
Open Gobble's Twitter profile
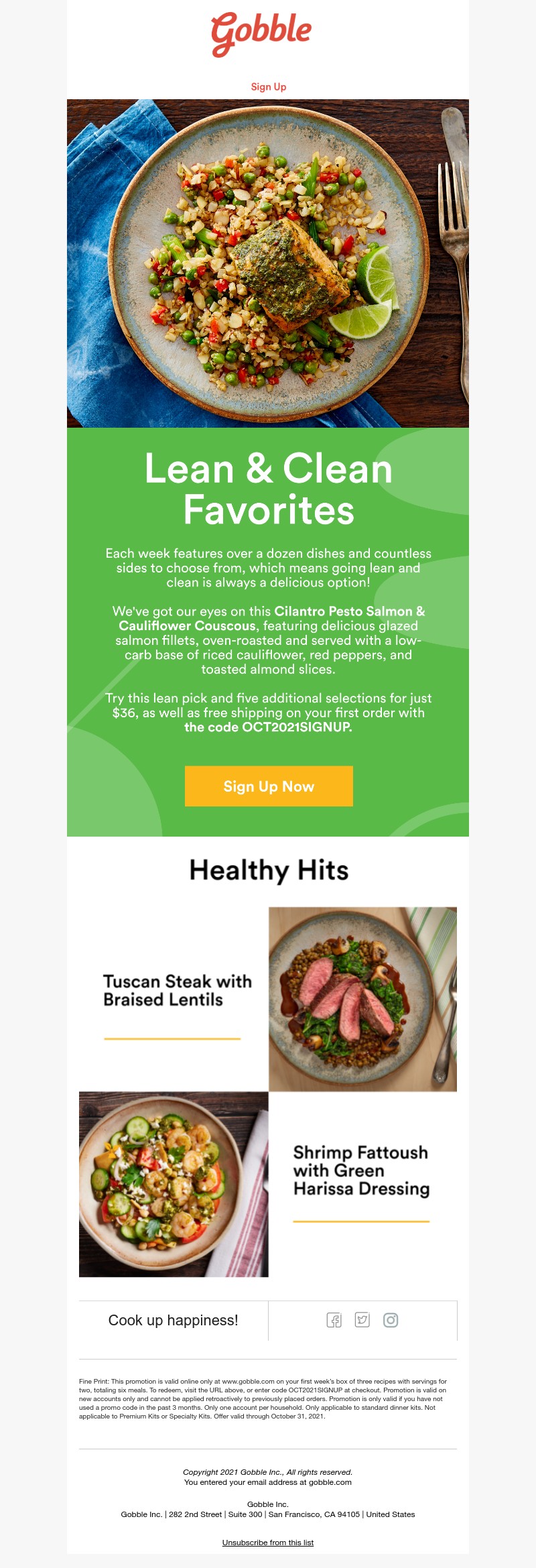tap(362, 1320)
